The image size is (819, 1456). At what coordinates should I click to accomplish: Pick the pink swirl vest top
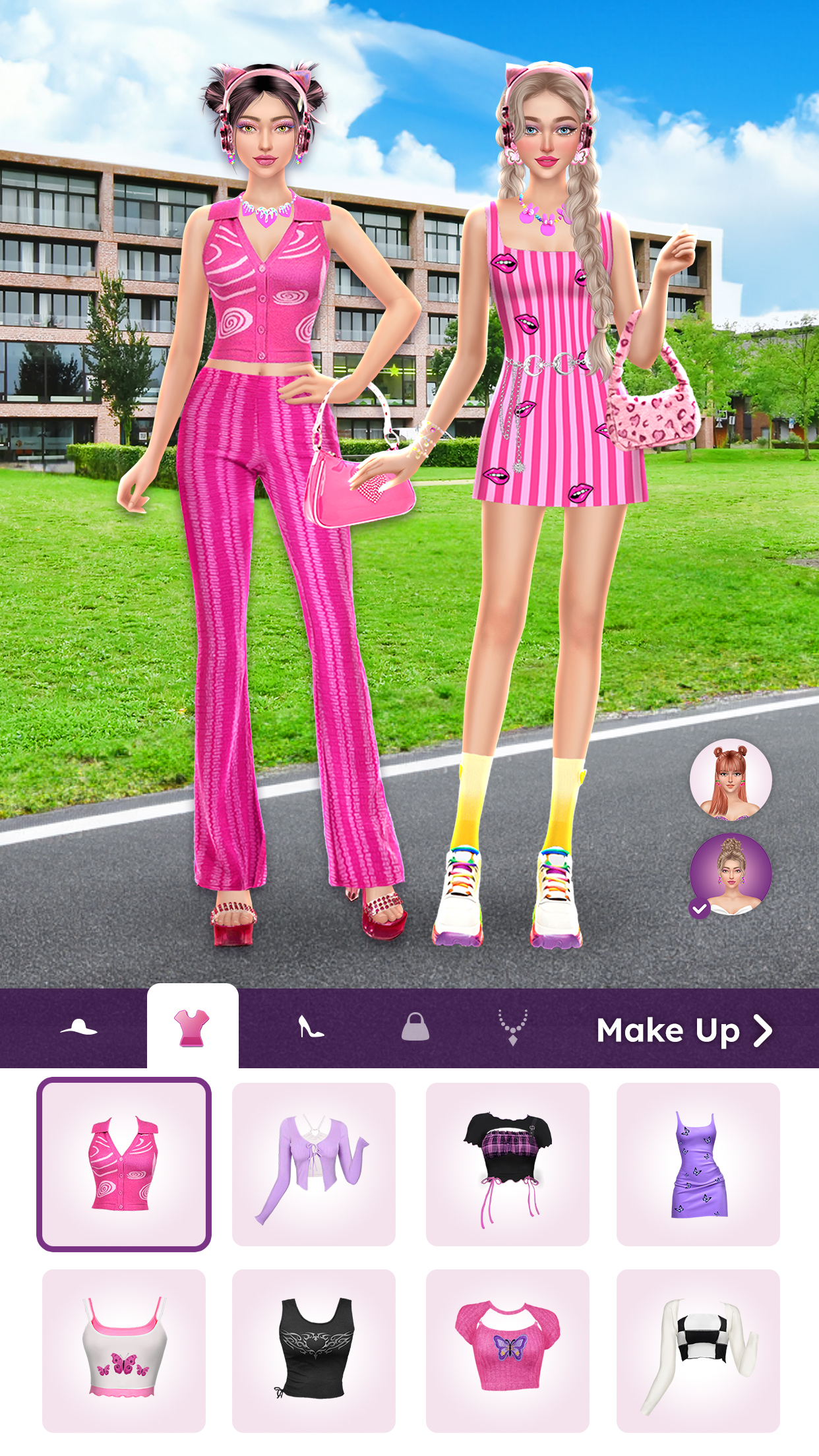124,1164
